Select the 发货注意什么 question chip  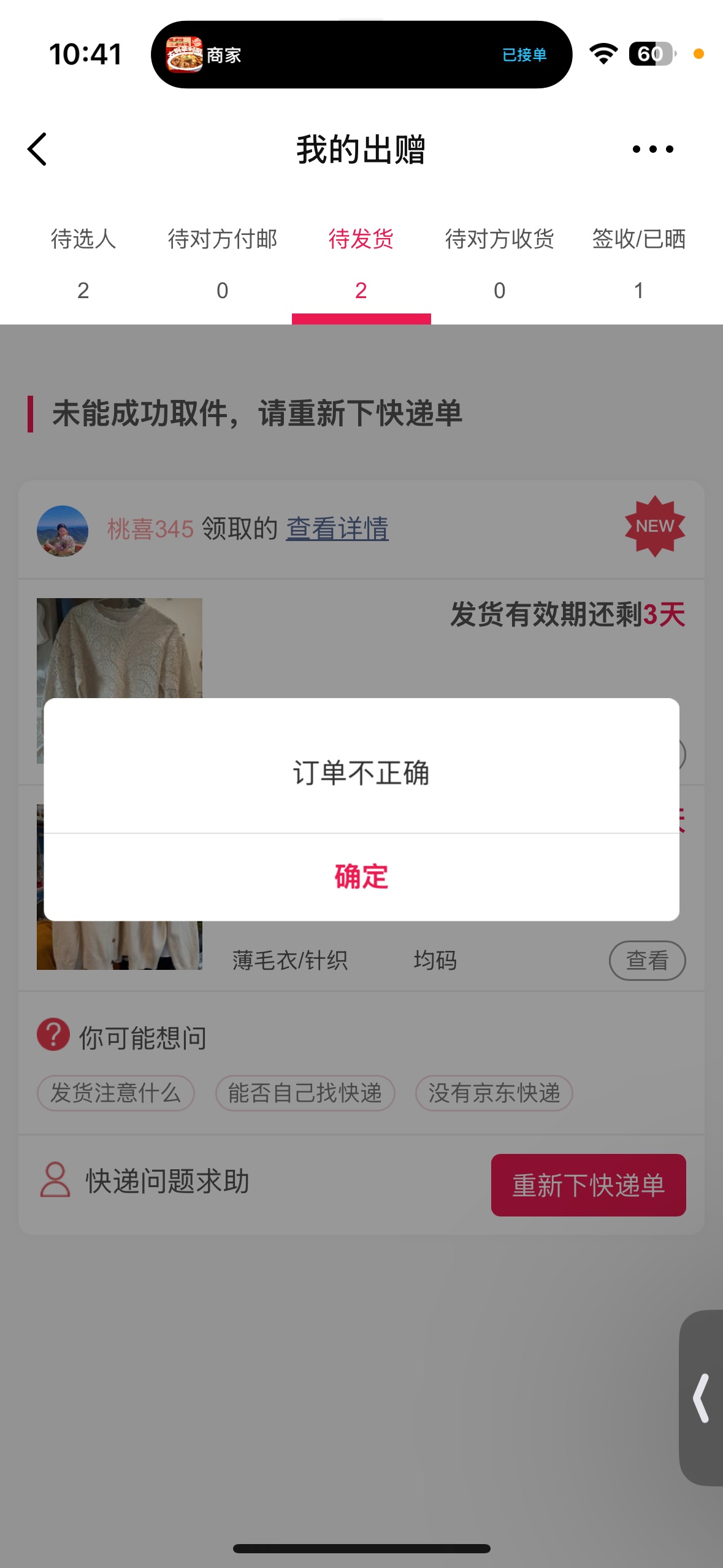tap(116, 1093)
